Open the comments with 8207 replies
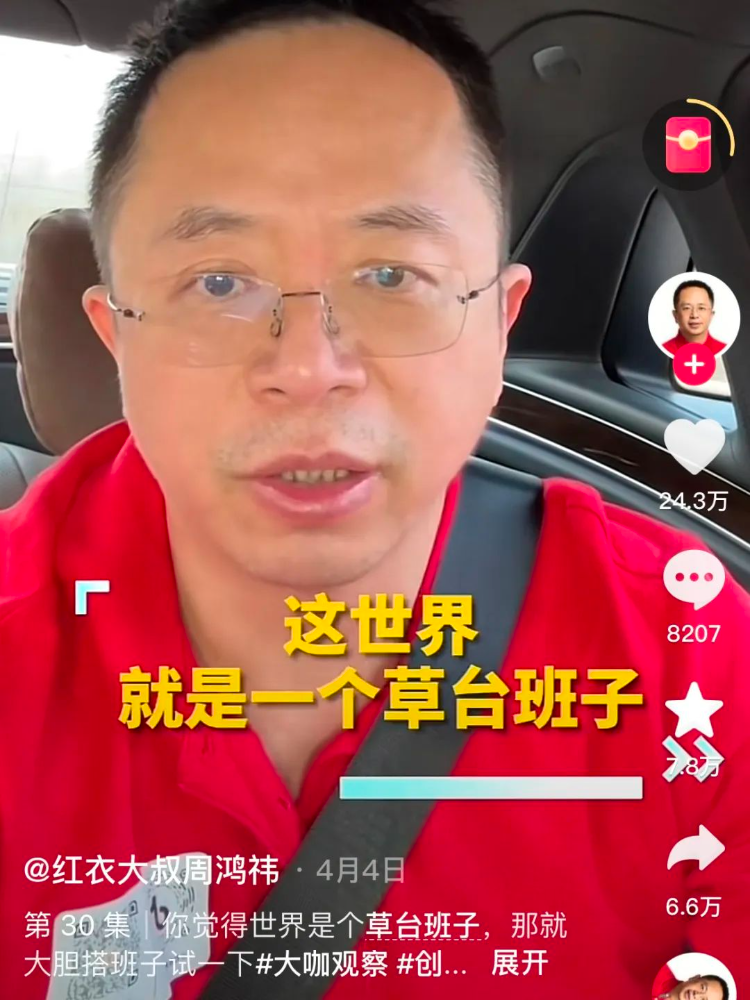This screenshot has width=750, height=1000. (694, 580)
